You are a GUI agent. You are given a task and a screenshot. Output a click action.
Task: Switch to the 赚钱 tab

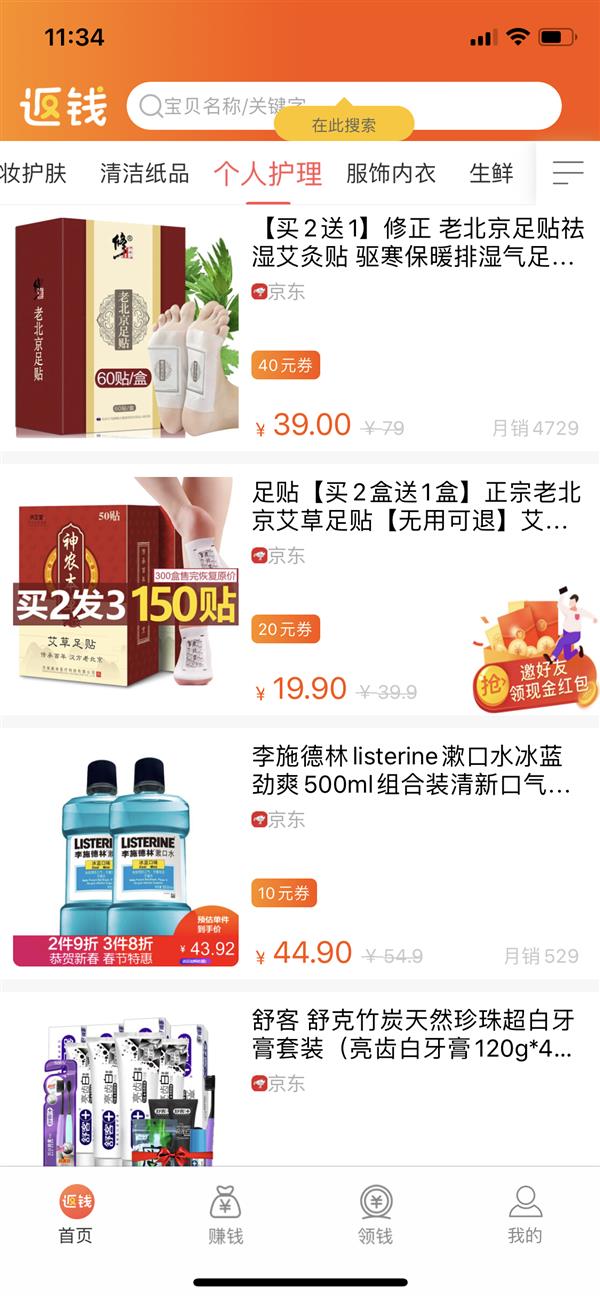tap(225, 1214)
